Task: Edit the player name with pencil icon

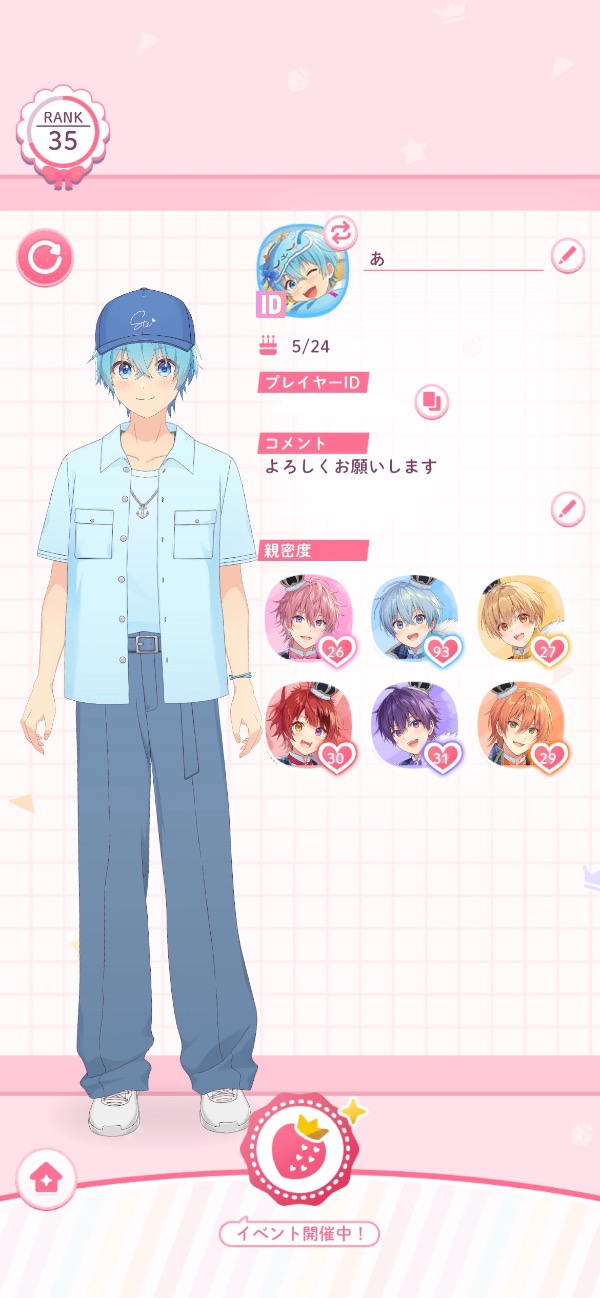Action: click(x=567, y=256)
